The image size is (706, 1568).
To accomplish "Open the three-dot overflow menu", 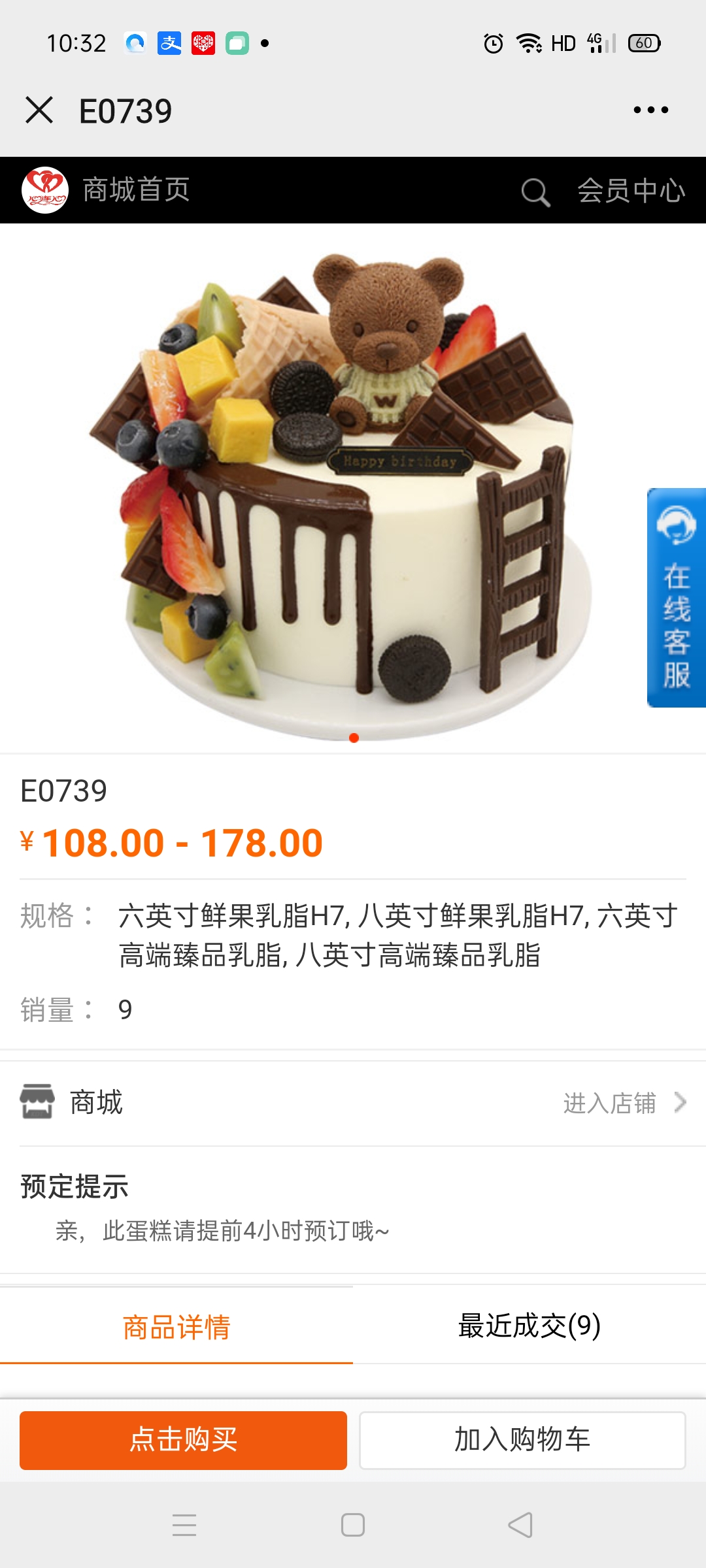I will 650,110.
